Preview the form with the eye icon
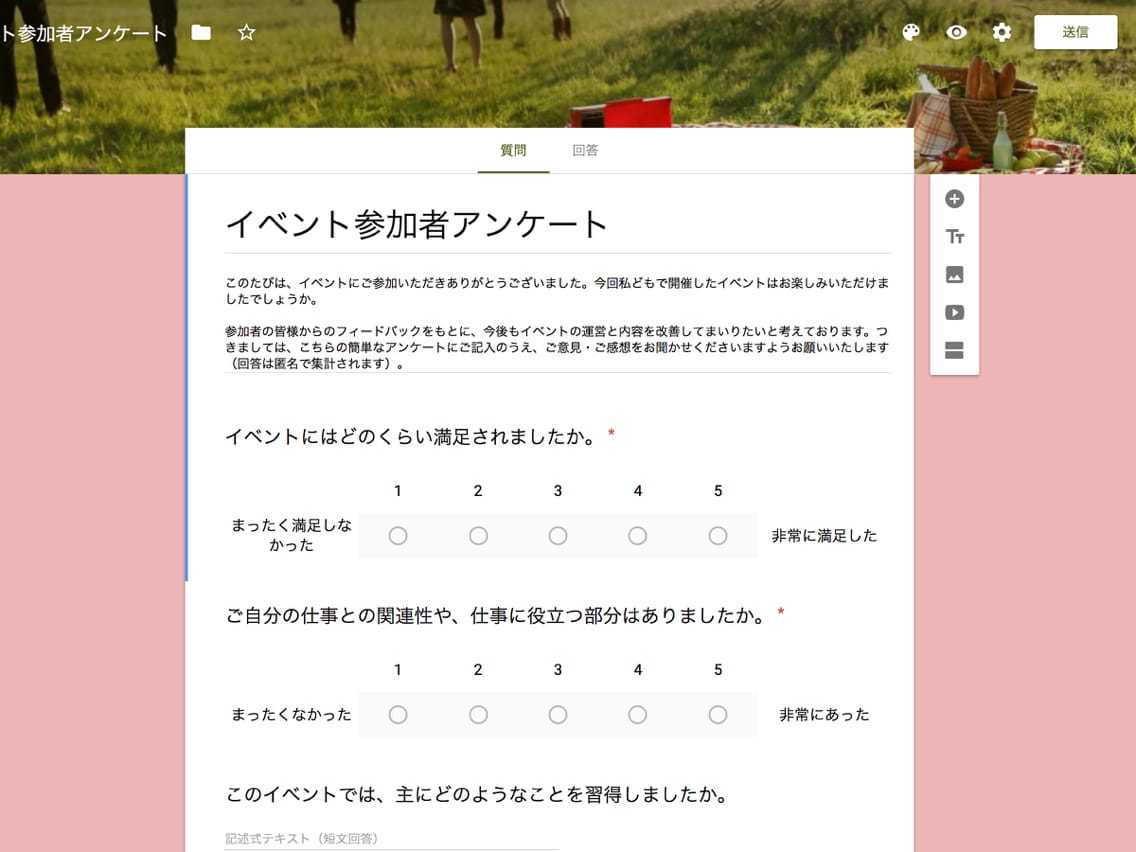The image size is (1136, 852). [x=956, y=32]
